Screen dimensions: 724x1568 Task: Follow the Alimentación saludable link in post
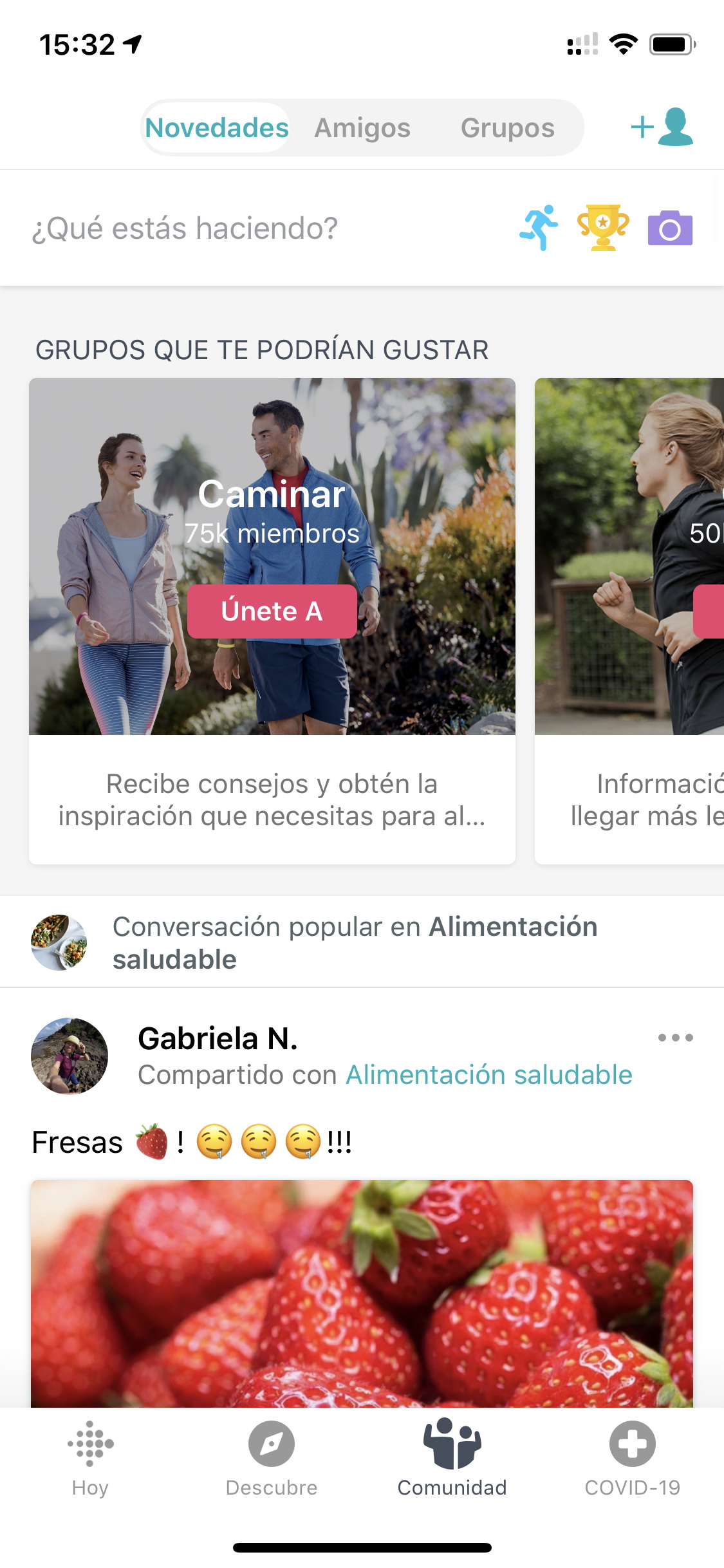(x=489, y=1075)
